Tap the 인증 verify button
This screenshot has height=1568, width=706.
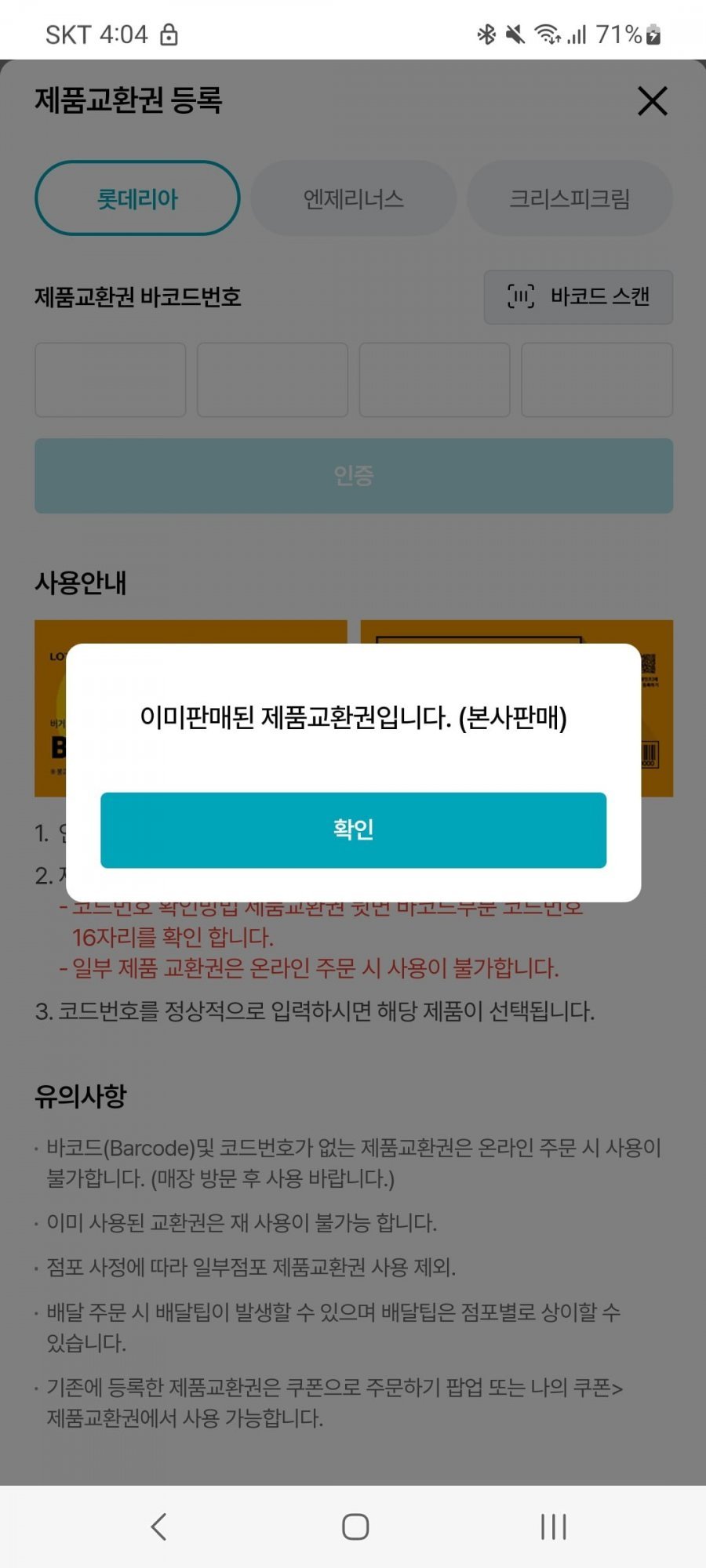(x=353, y=476)
